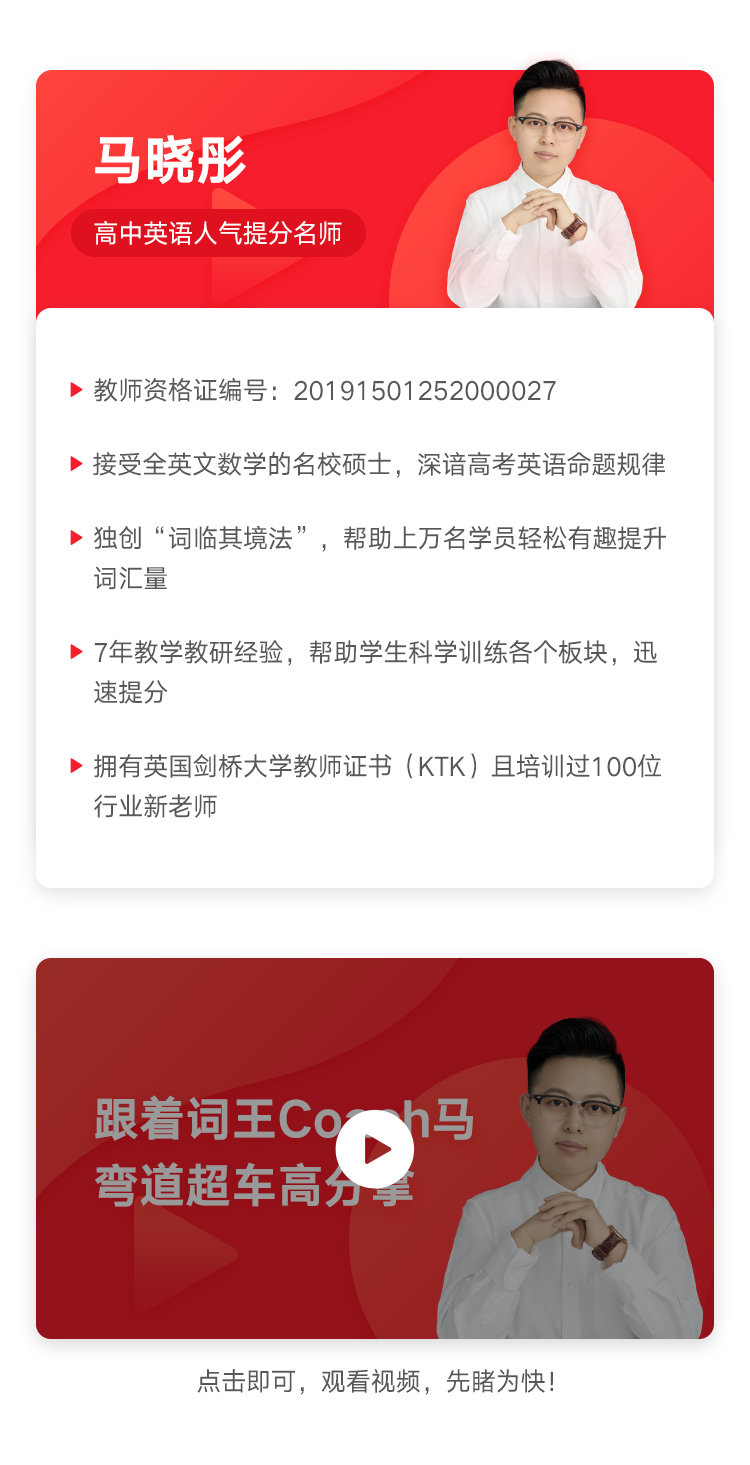Image resolution: width=750 pixels, height=1465 pixels.
Task: Play the Coach马 intro video
Action: click(375, 1149)
